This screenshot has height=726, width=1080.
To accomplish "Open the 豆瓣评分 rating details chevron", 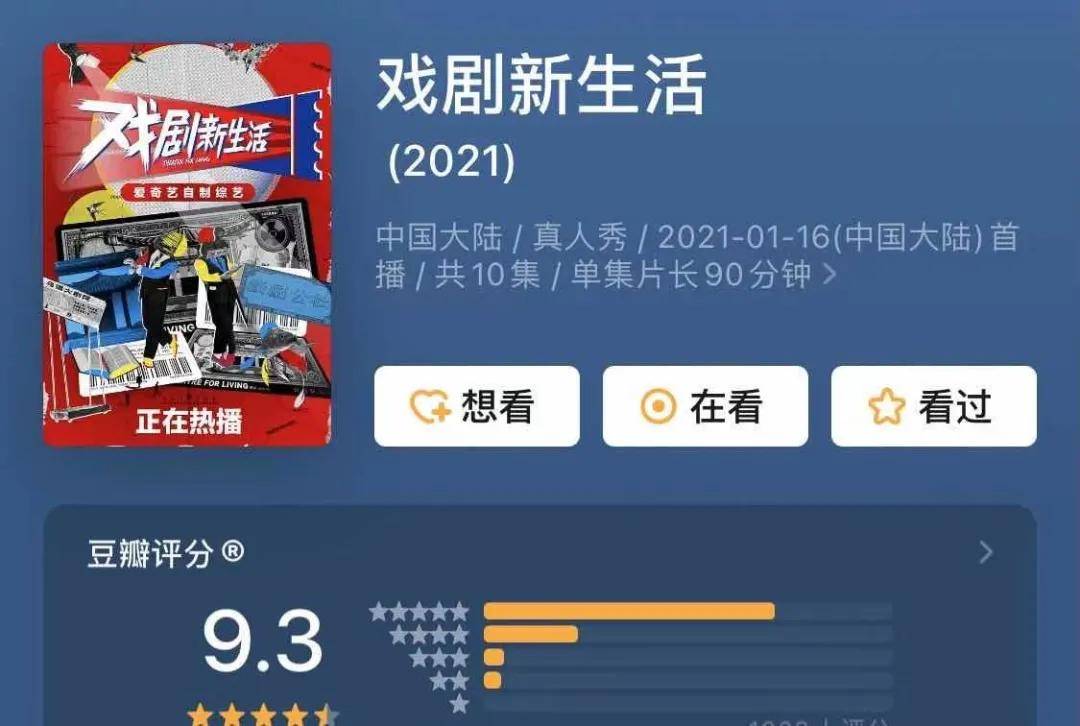I will tap(986, 552).
